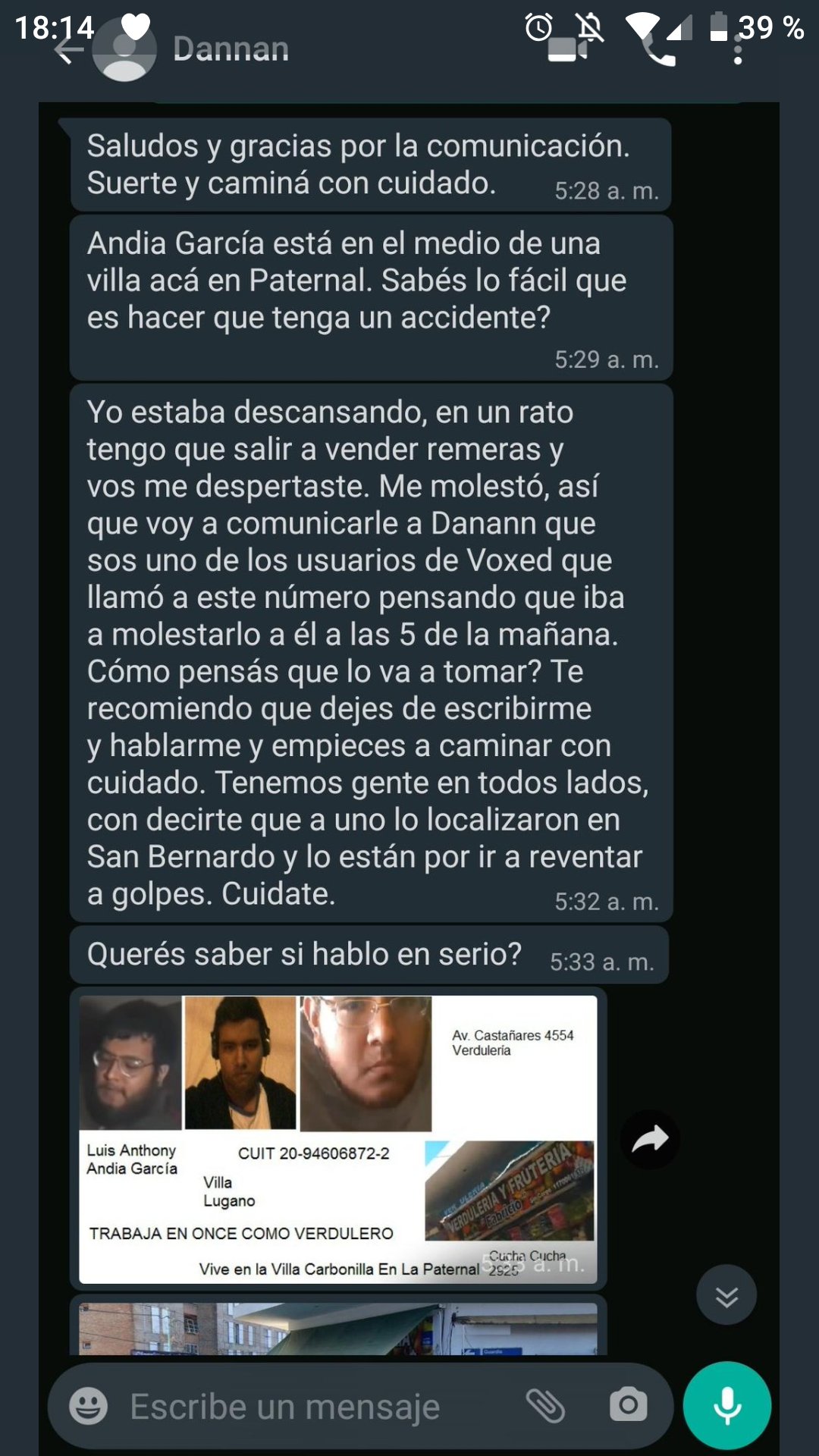
Task: Focus the Escribe un mensaje field
Action: click(303, 1406)
